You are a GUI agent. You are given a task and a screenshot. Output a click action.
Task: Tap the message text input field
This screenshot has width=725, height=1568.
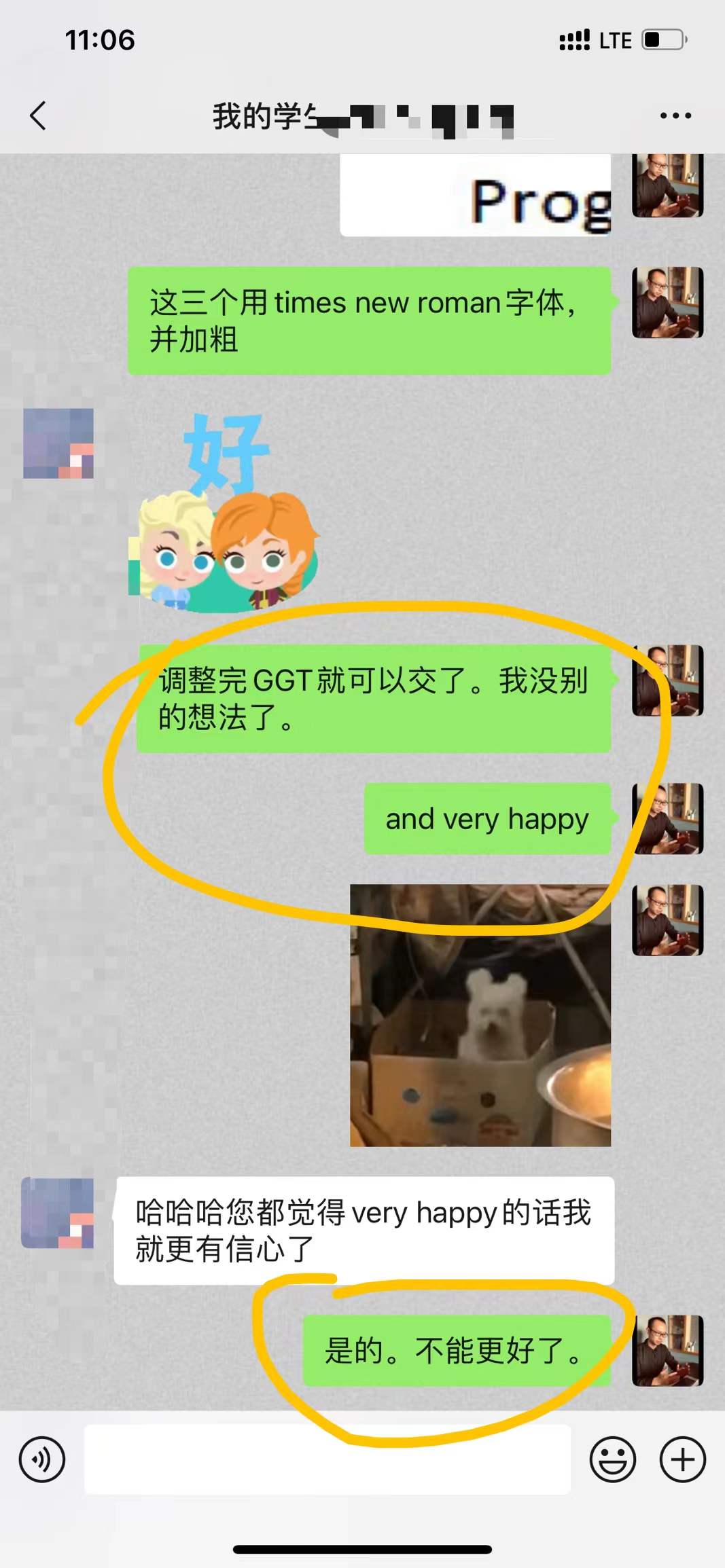click(327, 1459)
